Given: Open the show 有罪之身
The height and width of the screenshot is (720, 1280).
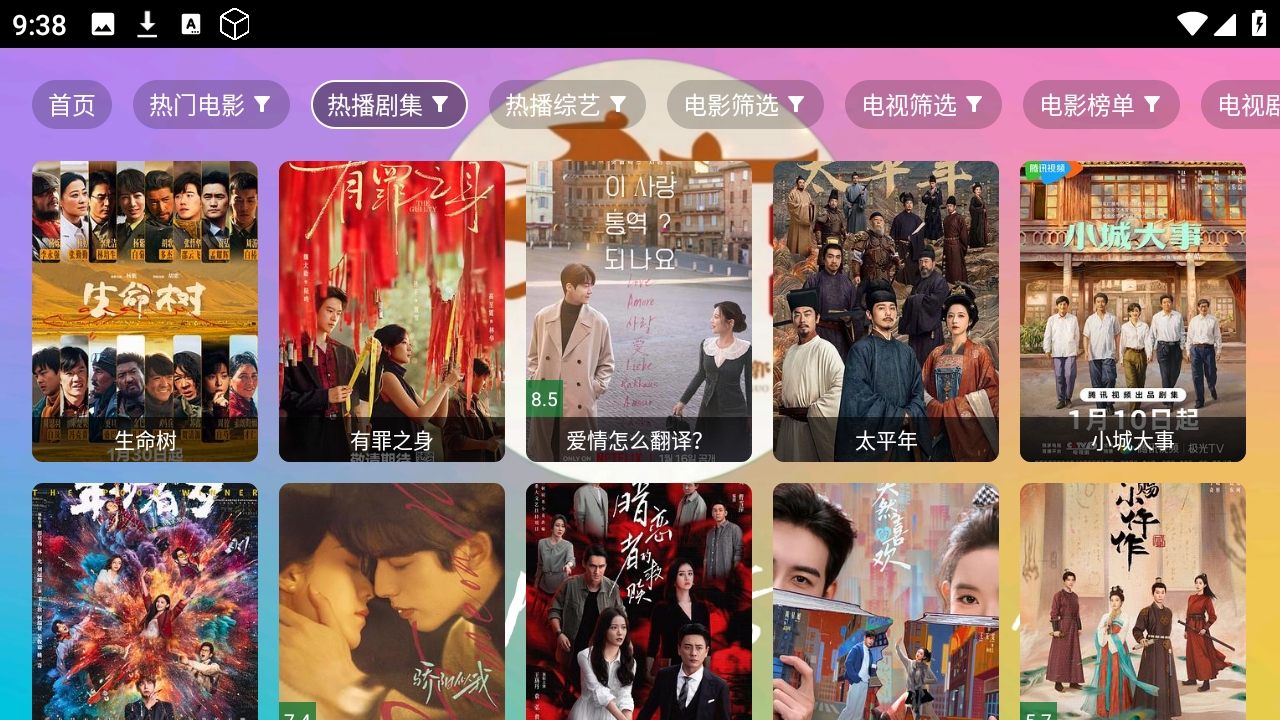Looking at the screenshot, I should 392,311.
